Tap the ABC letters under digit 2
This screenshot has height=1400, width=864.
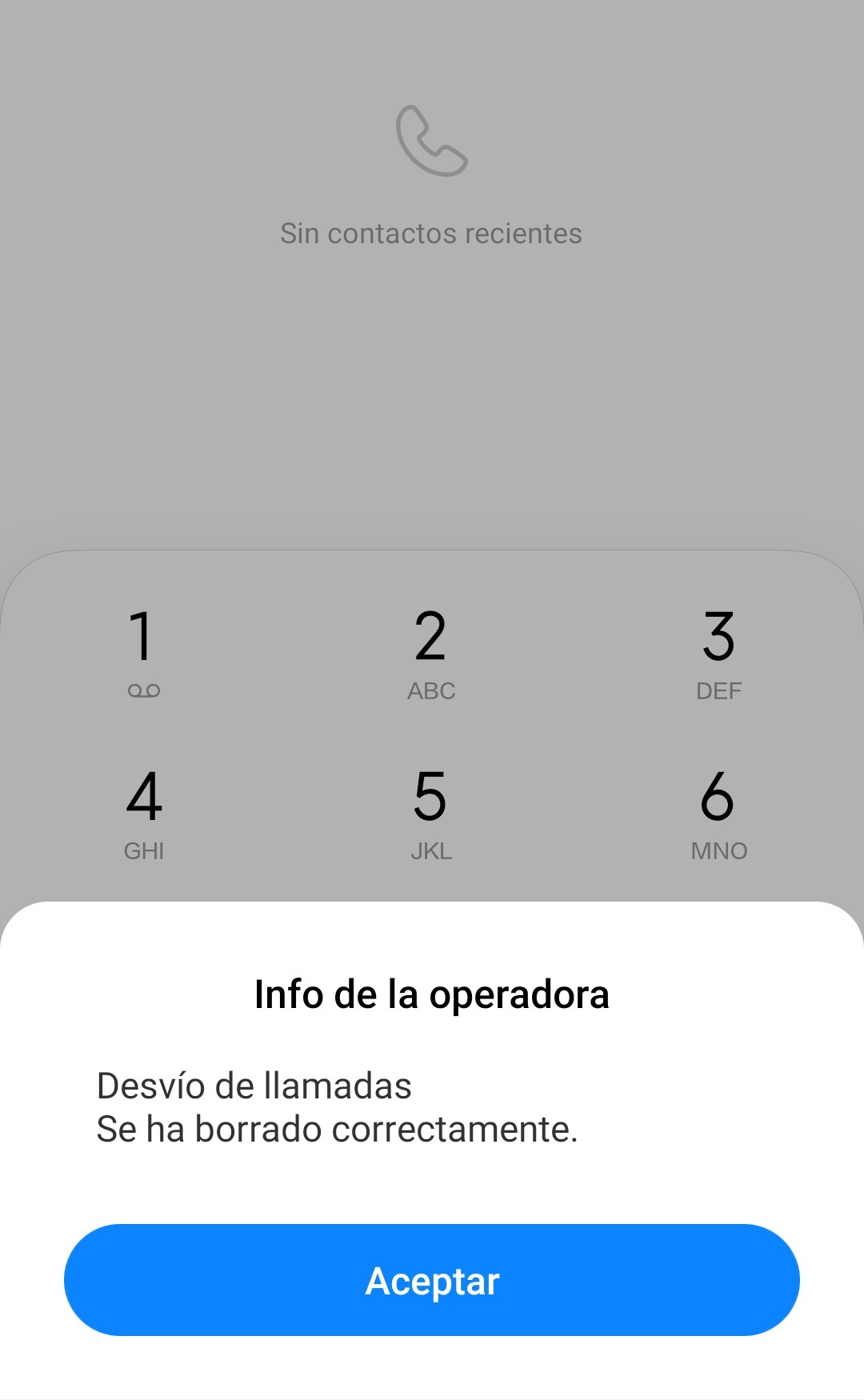coord(431,690)
